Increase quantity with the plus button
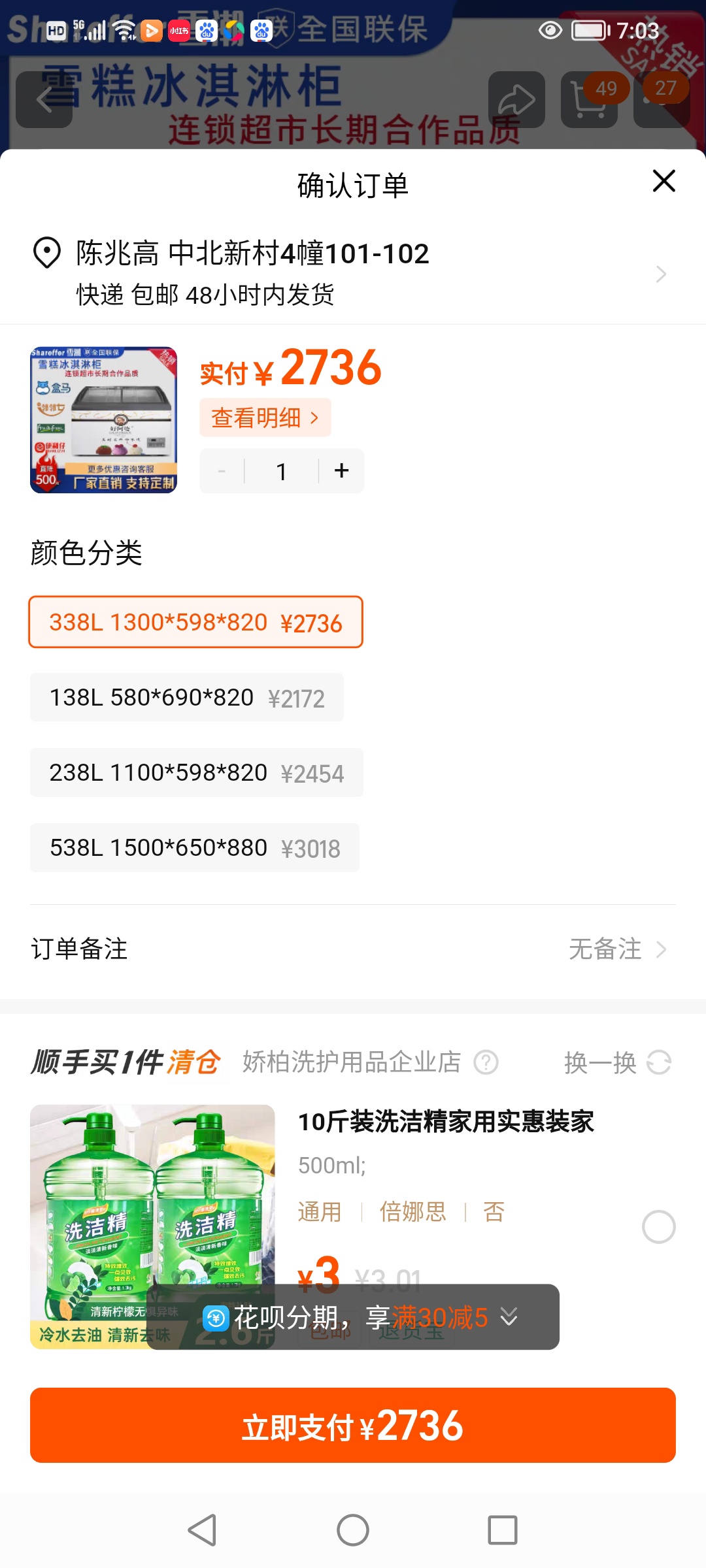 pyautogui.click(x=341, y=471)
